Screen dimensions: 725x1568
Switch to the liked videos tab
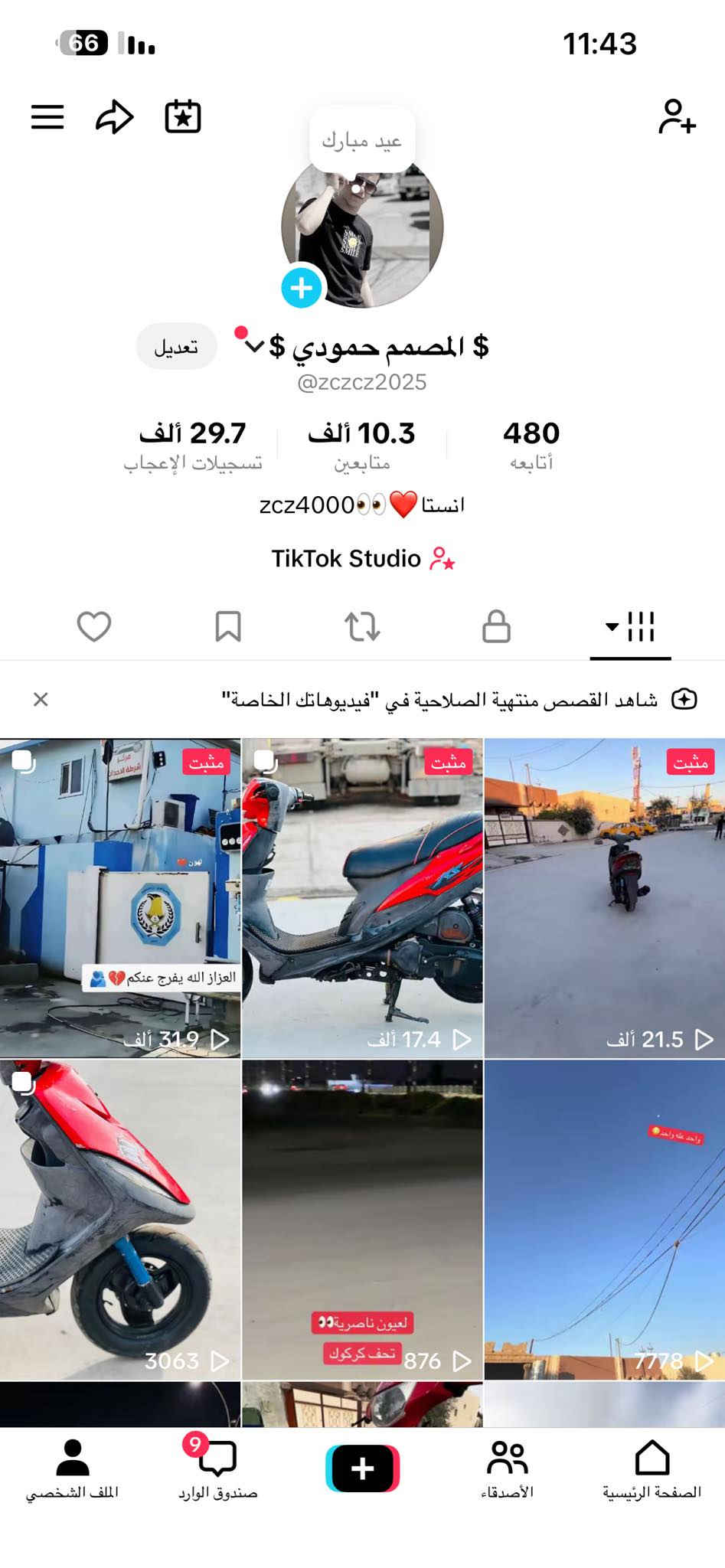(x=94, y=626)
